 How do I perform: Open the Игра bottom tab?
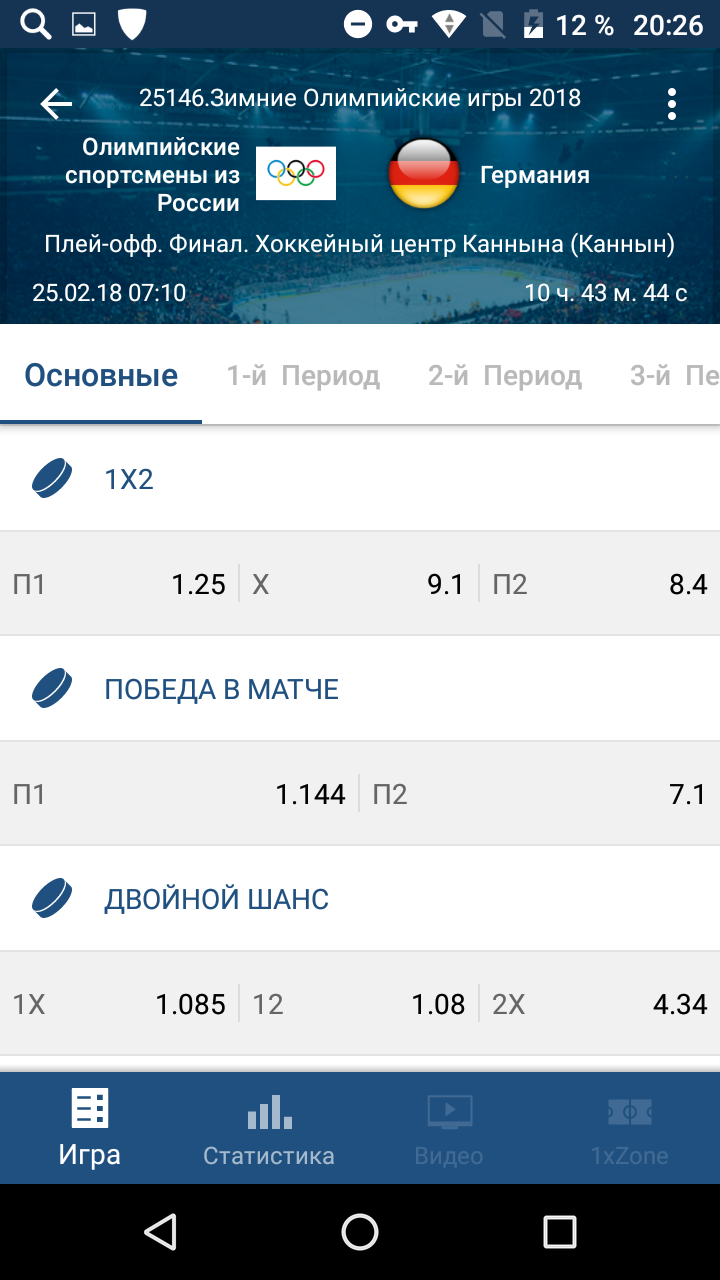[x=90, y=1129]
